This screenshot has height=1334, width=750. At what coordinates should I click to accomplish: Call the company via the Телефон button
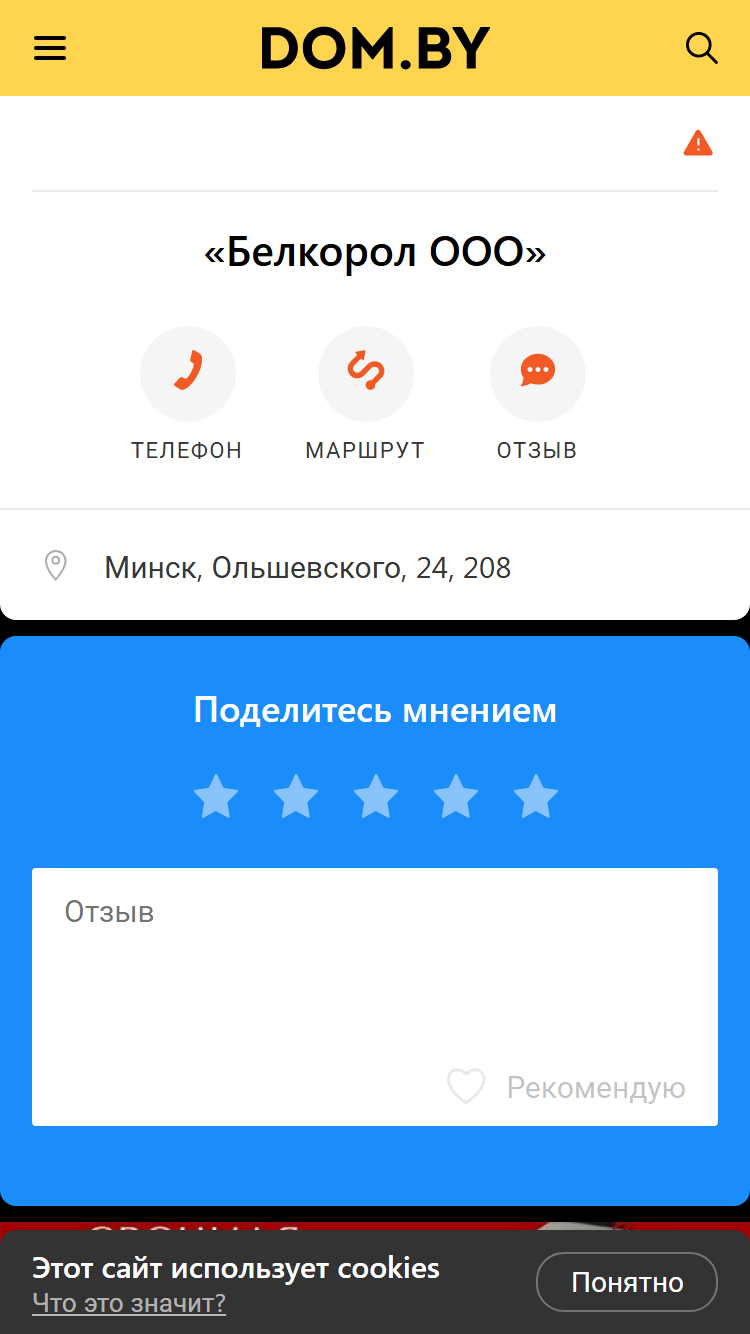[187, 394]
